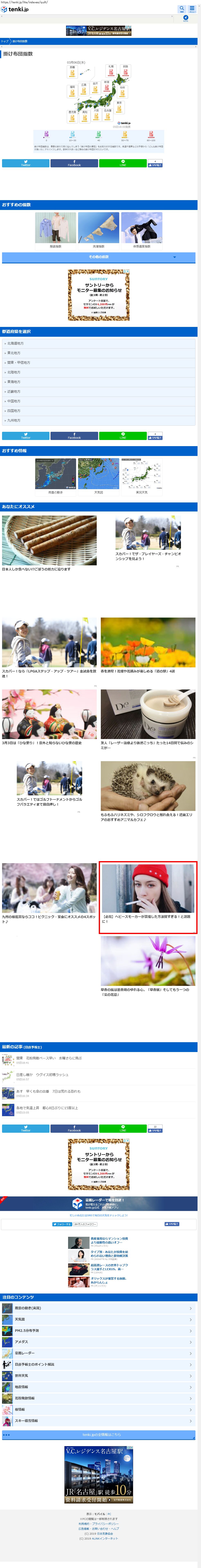Open the 地震情報 row
This screenshot has width=201, height=1568.
pyautogui.click(x=98, y=1387)
